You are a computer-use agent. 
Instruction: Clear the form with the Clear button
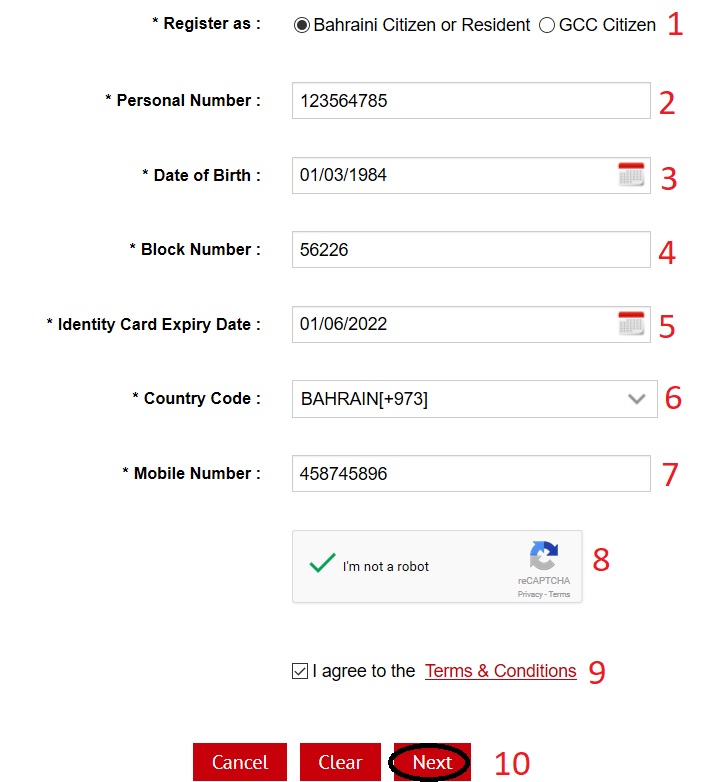340,762
